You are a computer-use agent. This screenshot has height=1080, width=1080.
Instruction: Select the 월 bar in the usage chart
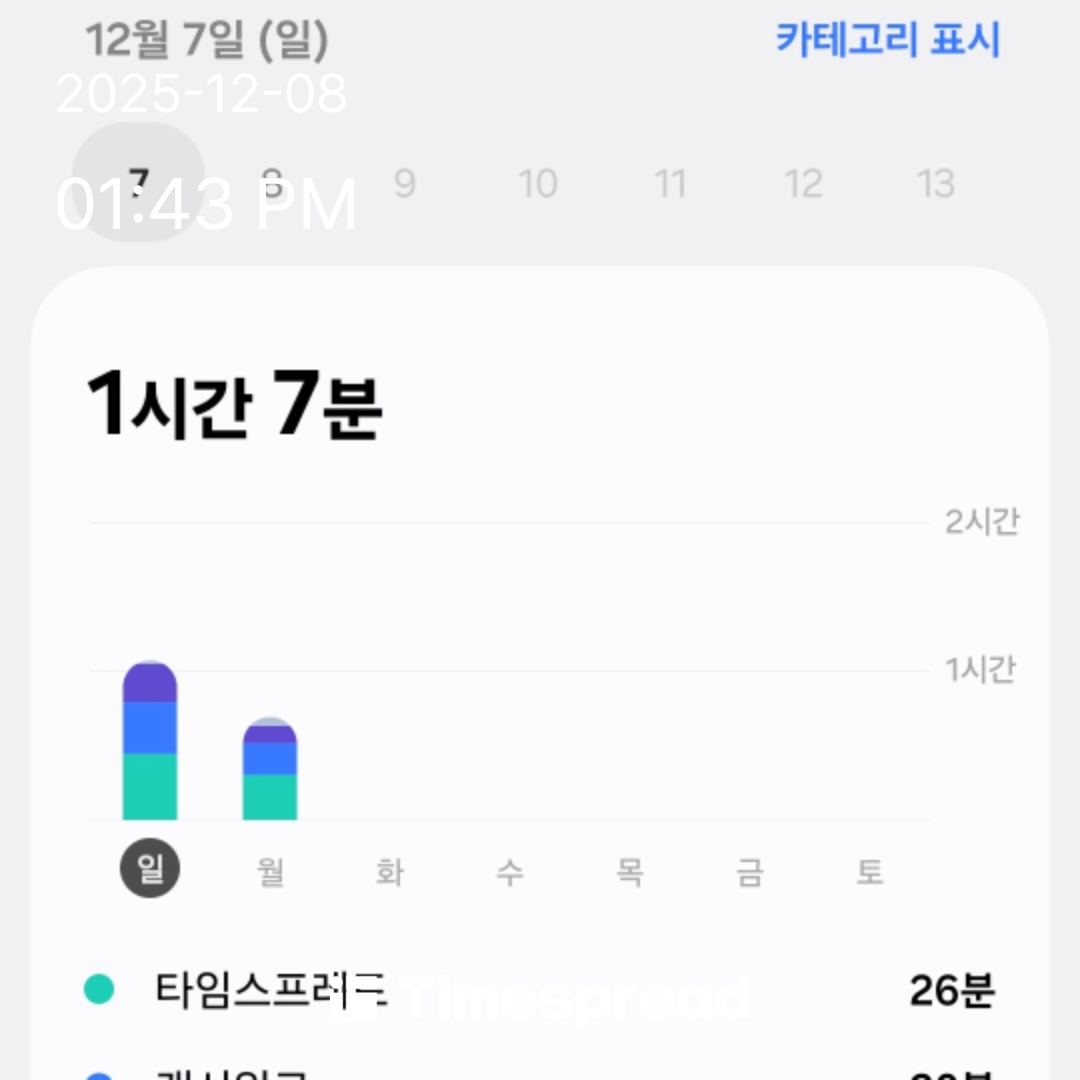[270, 770]
